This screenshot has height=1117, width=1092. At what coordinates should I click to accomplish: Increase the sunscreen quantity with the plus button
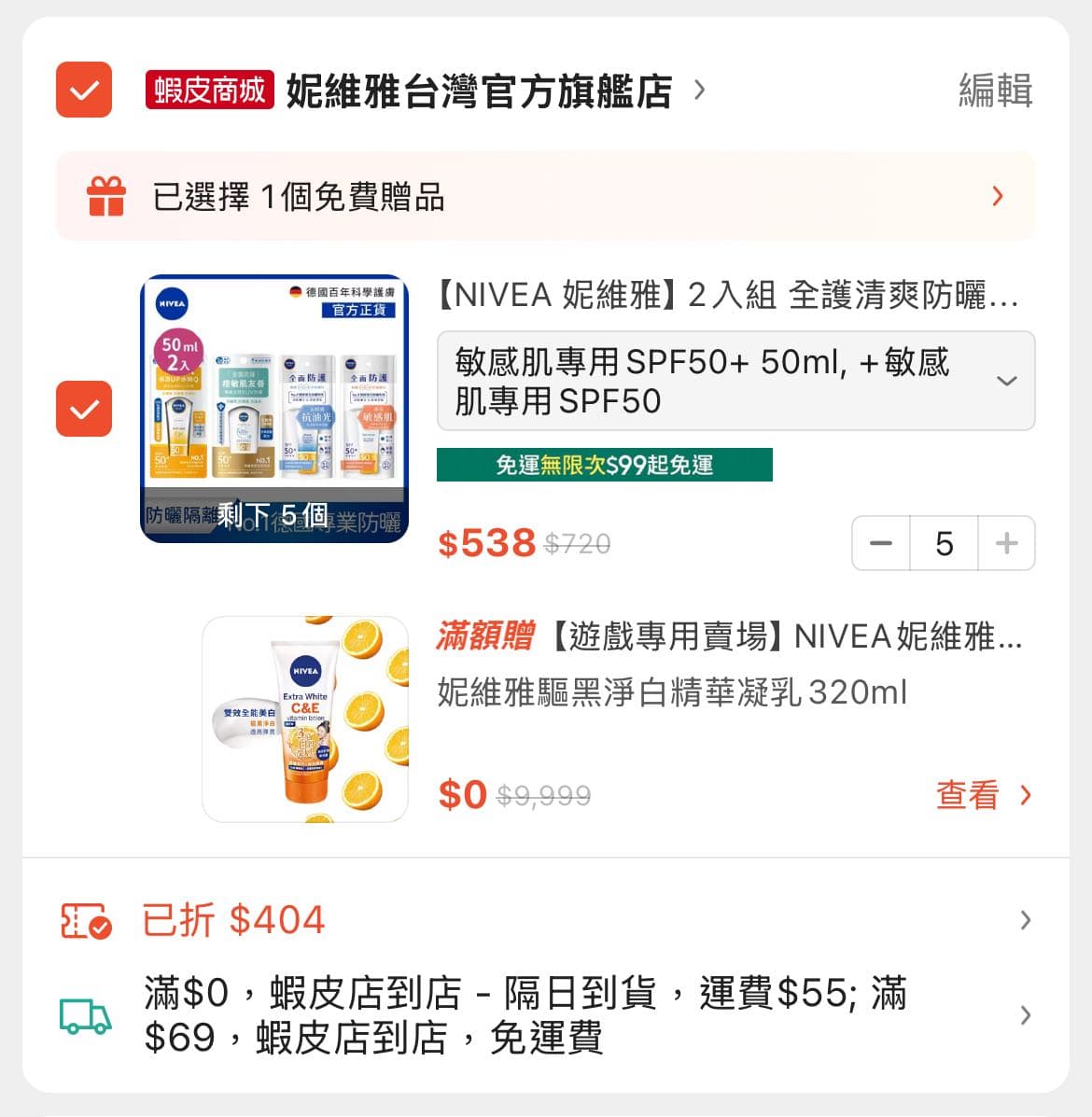tap(1006, 543)
